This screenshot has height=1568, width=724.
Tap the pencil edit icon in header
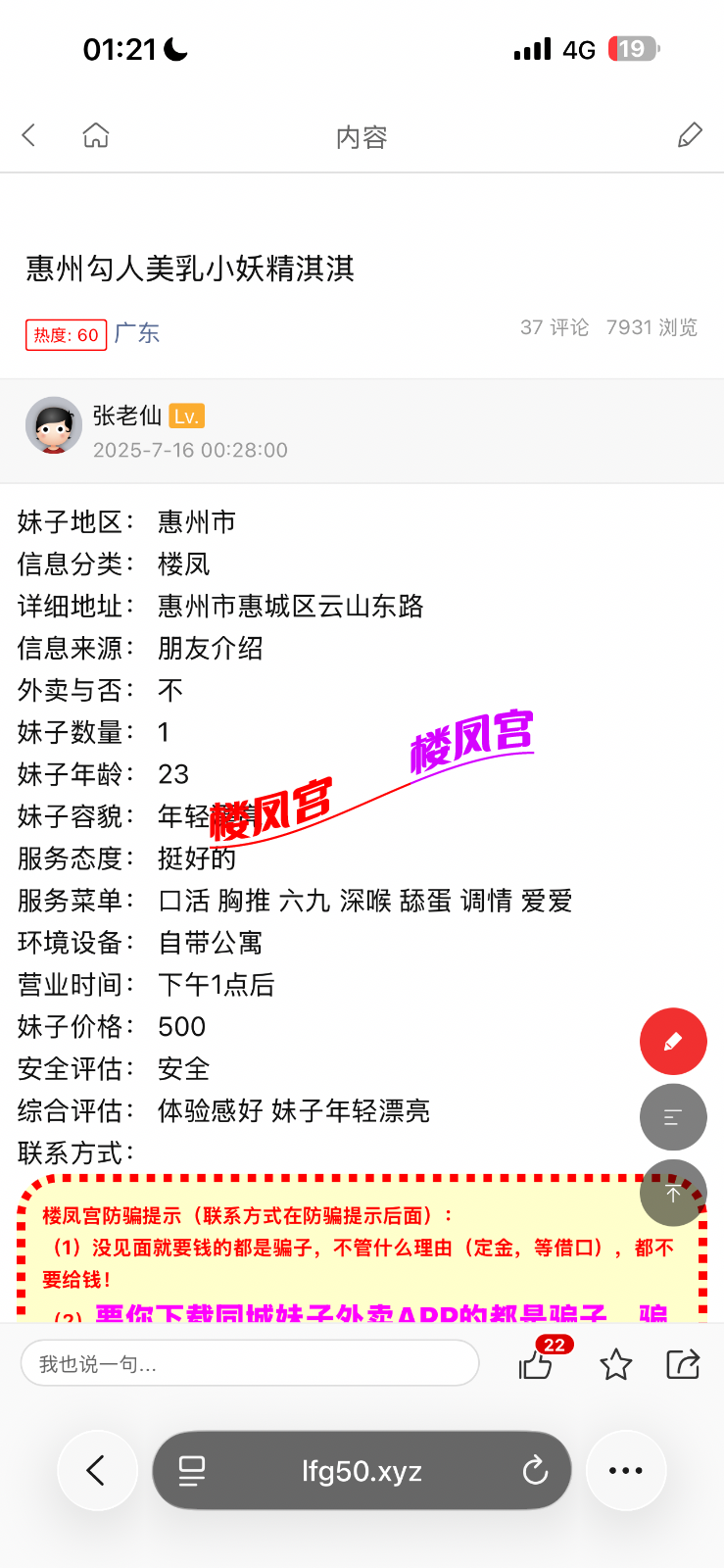tap(690, 135)
